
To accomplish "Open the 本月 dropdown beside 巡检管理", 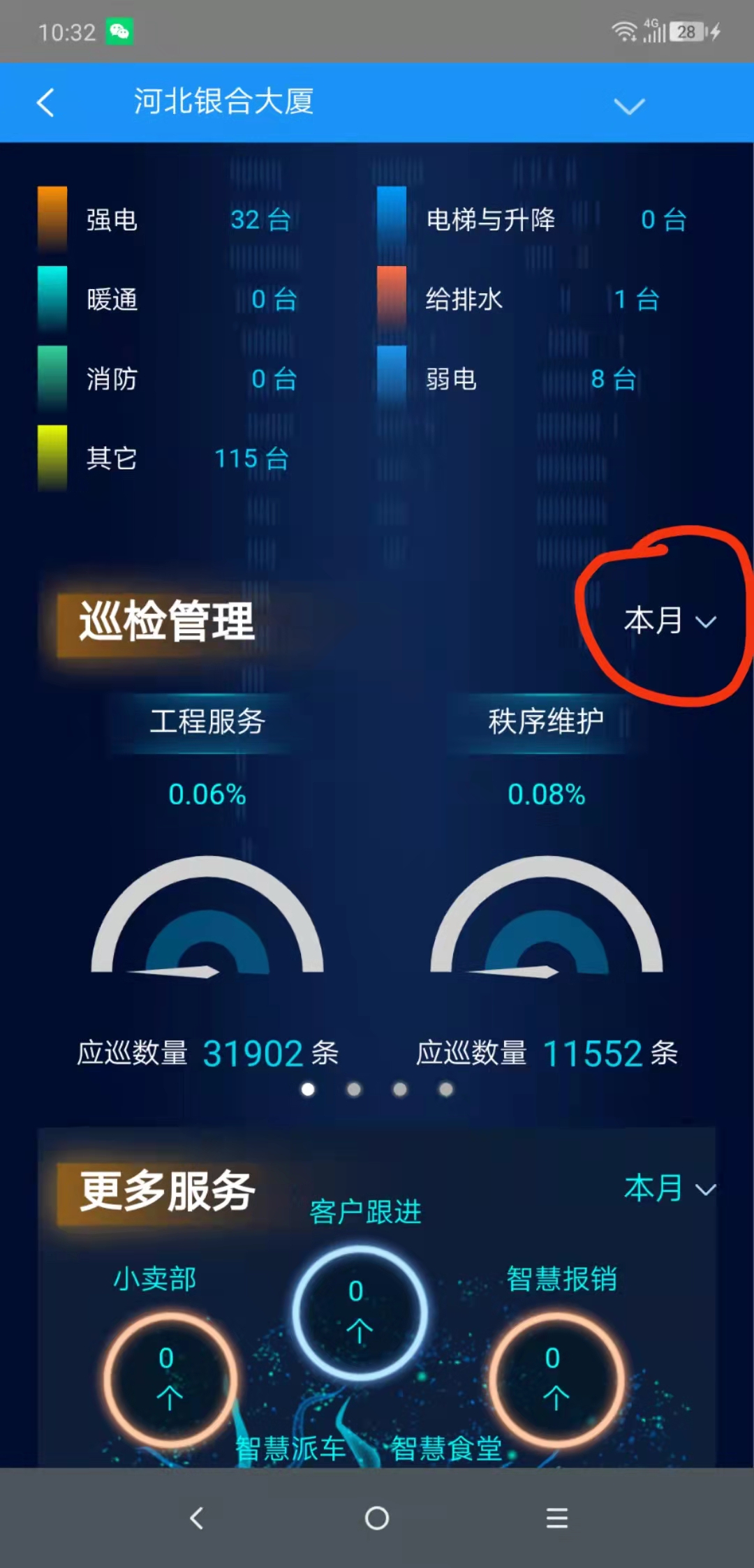I will [670, 621].
